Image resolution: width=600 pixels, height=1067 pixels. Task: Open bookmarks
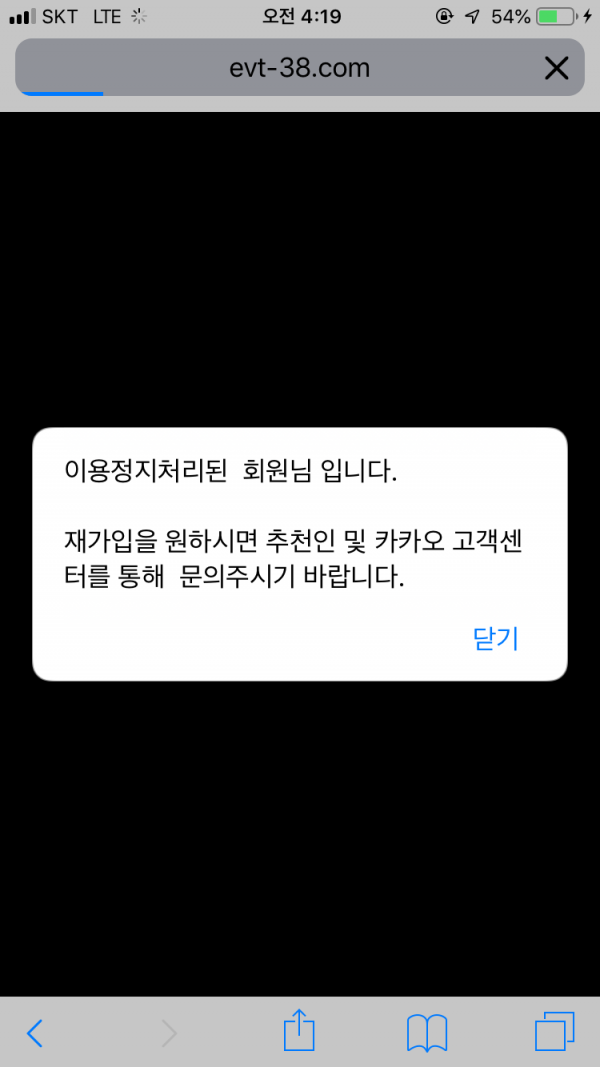pos(427,1033)
